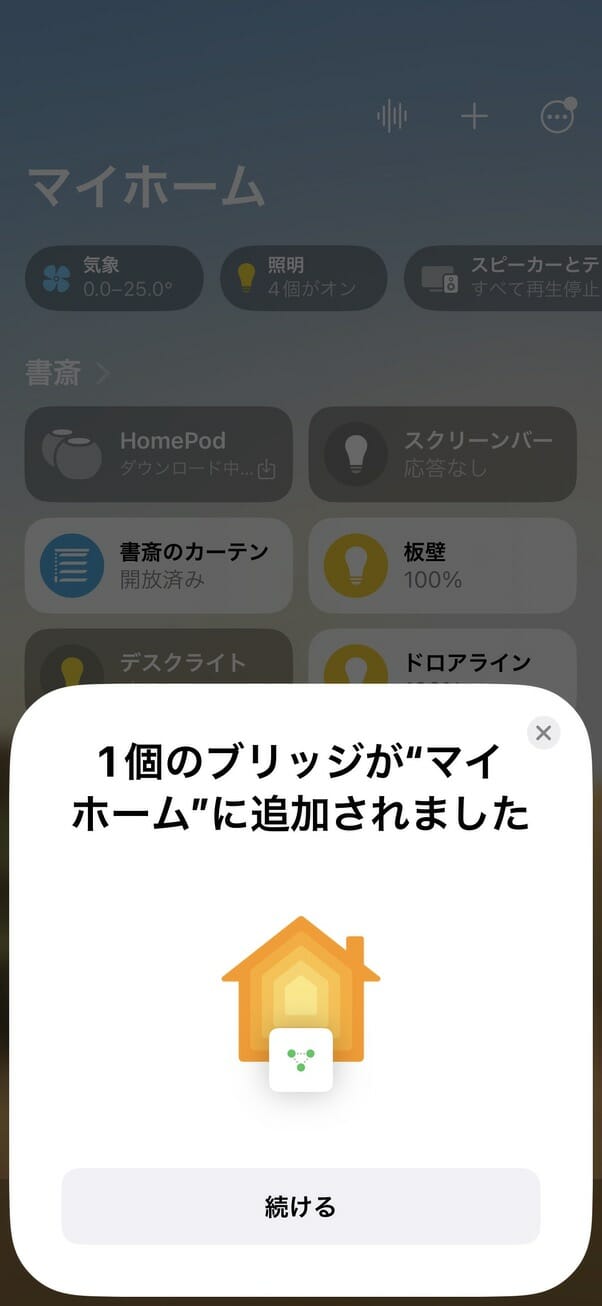
Task: Toggle the ドロアライン tile
Action: pyautogui.click(x=443, y=657)
